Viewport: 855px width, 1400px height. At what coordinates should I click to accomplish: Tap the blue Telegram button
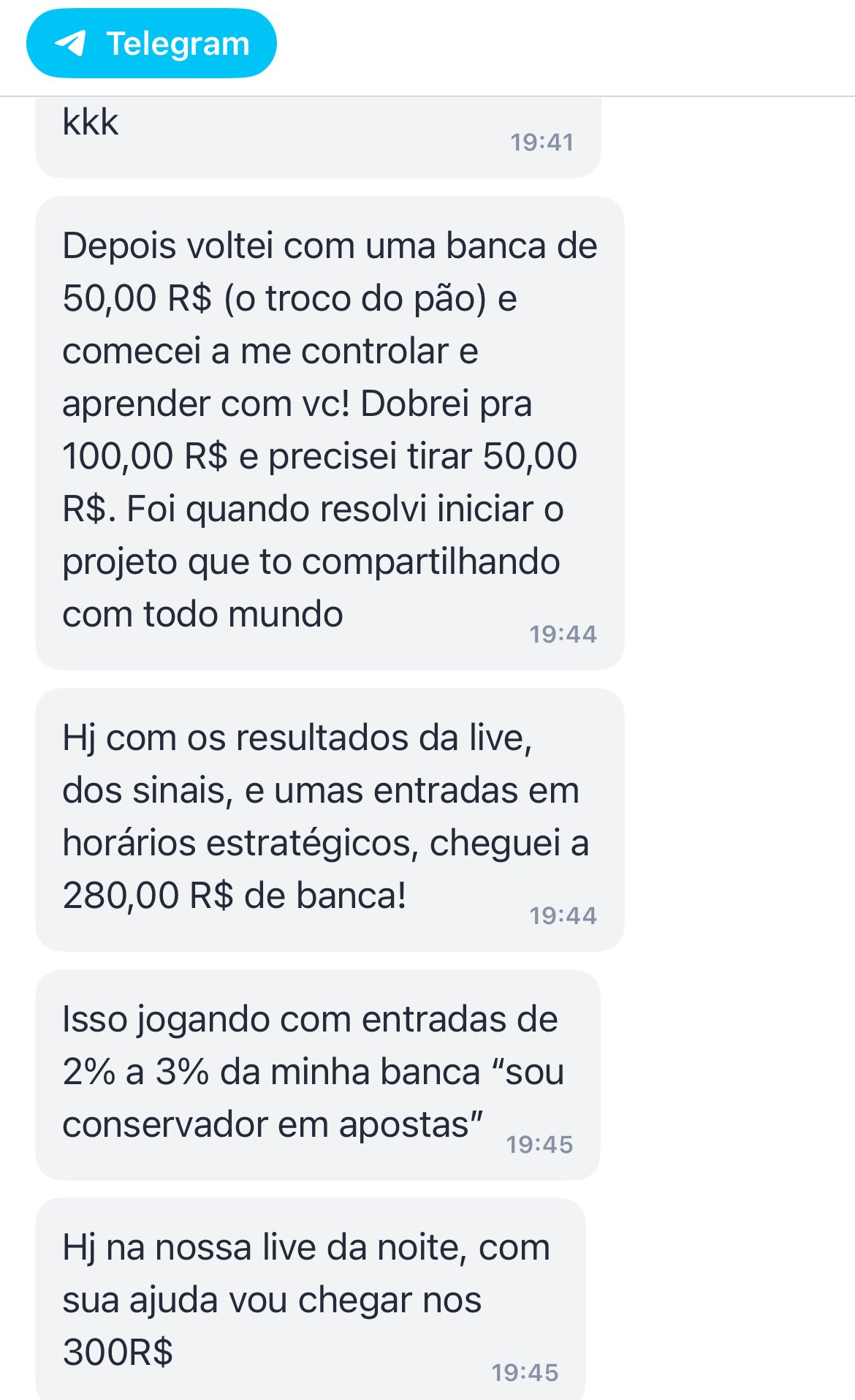coord(151,44)
